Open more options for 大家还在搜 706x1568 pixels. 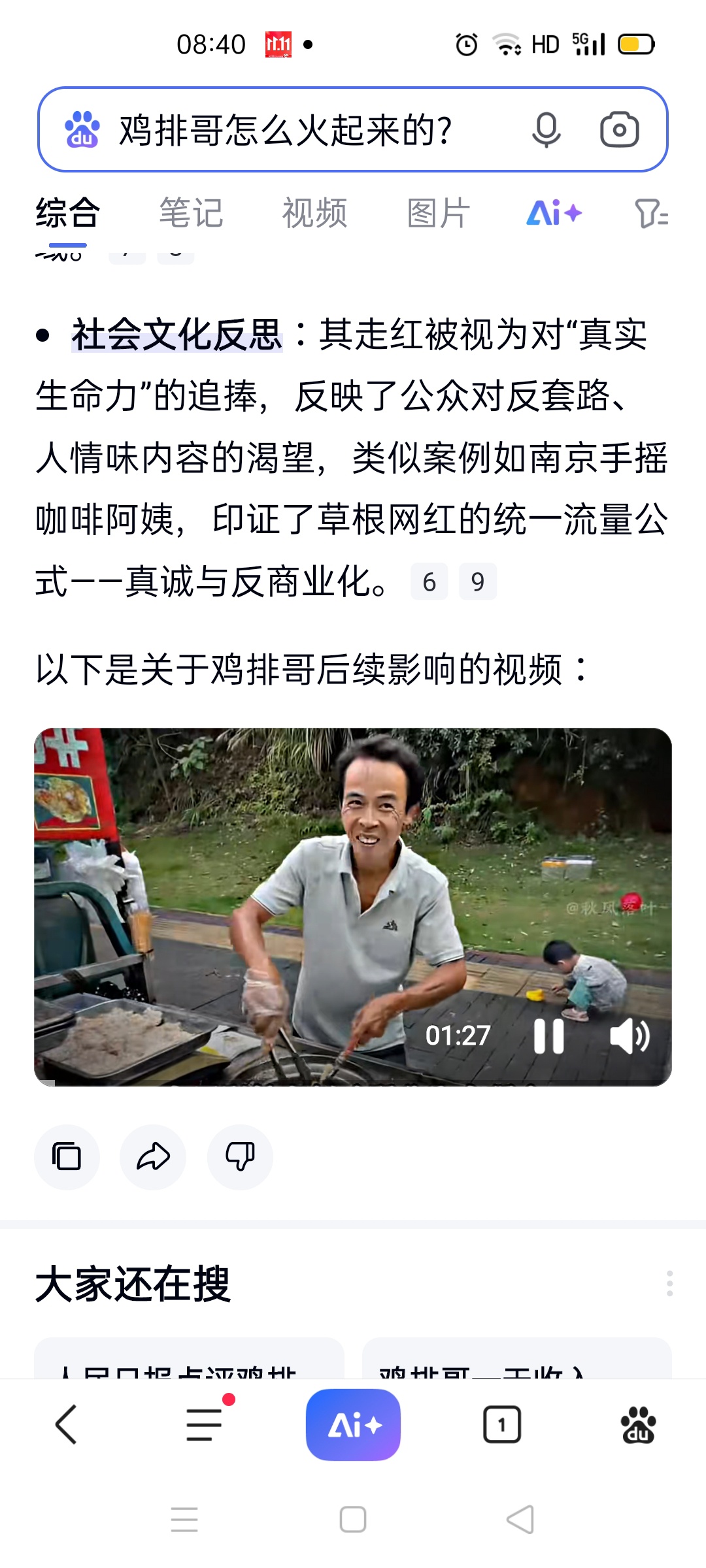pos(669,1283)
